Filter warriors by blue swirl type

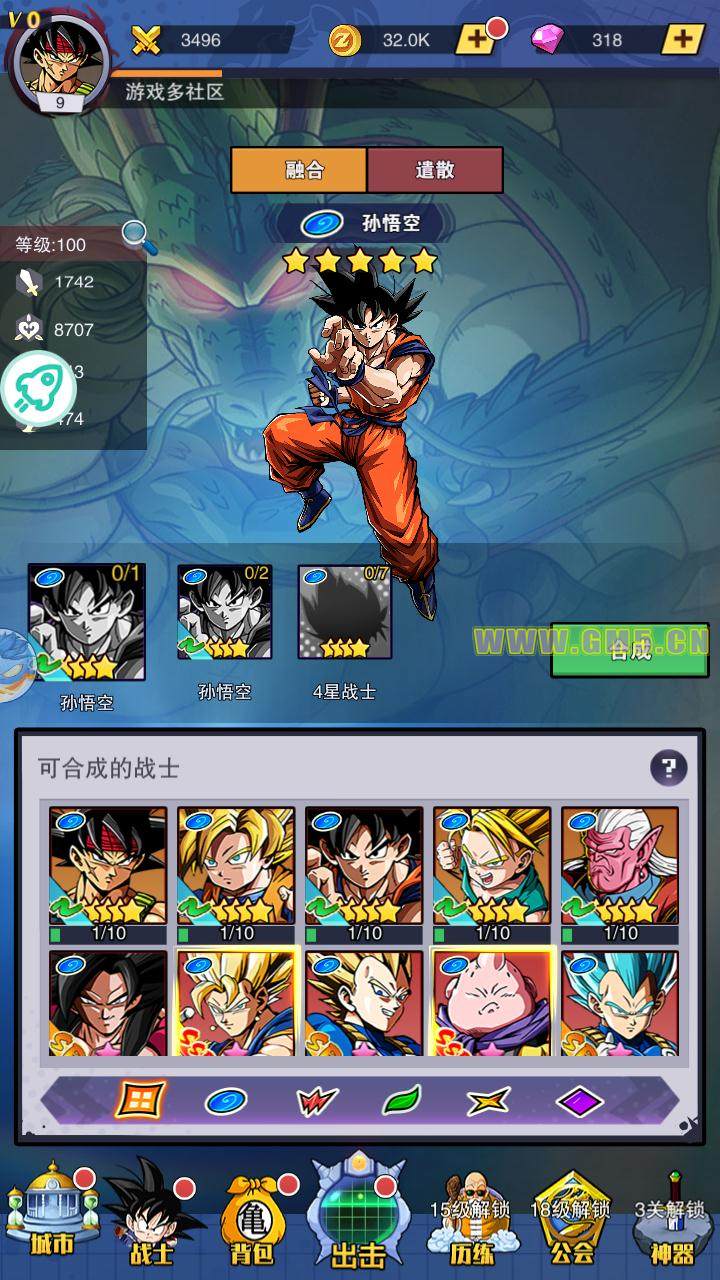[226, 1101]
